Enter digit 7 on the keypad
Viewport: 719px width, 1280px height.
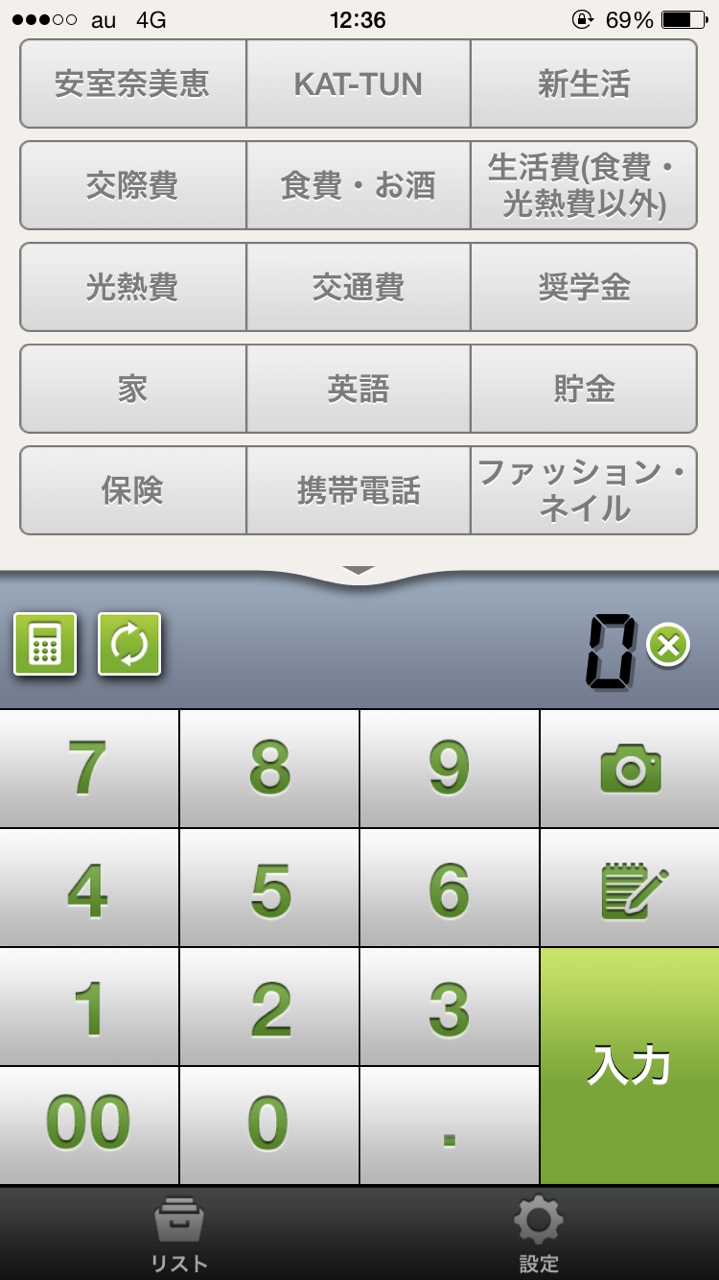pyautogui.click(x=89, y=769)
